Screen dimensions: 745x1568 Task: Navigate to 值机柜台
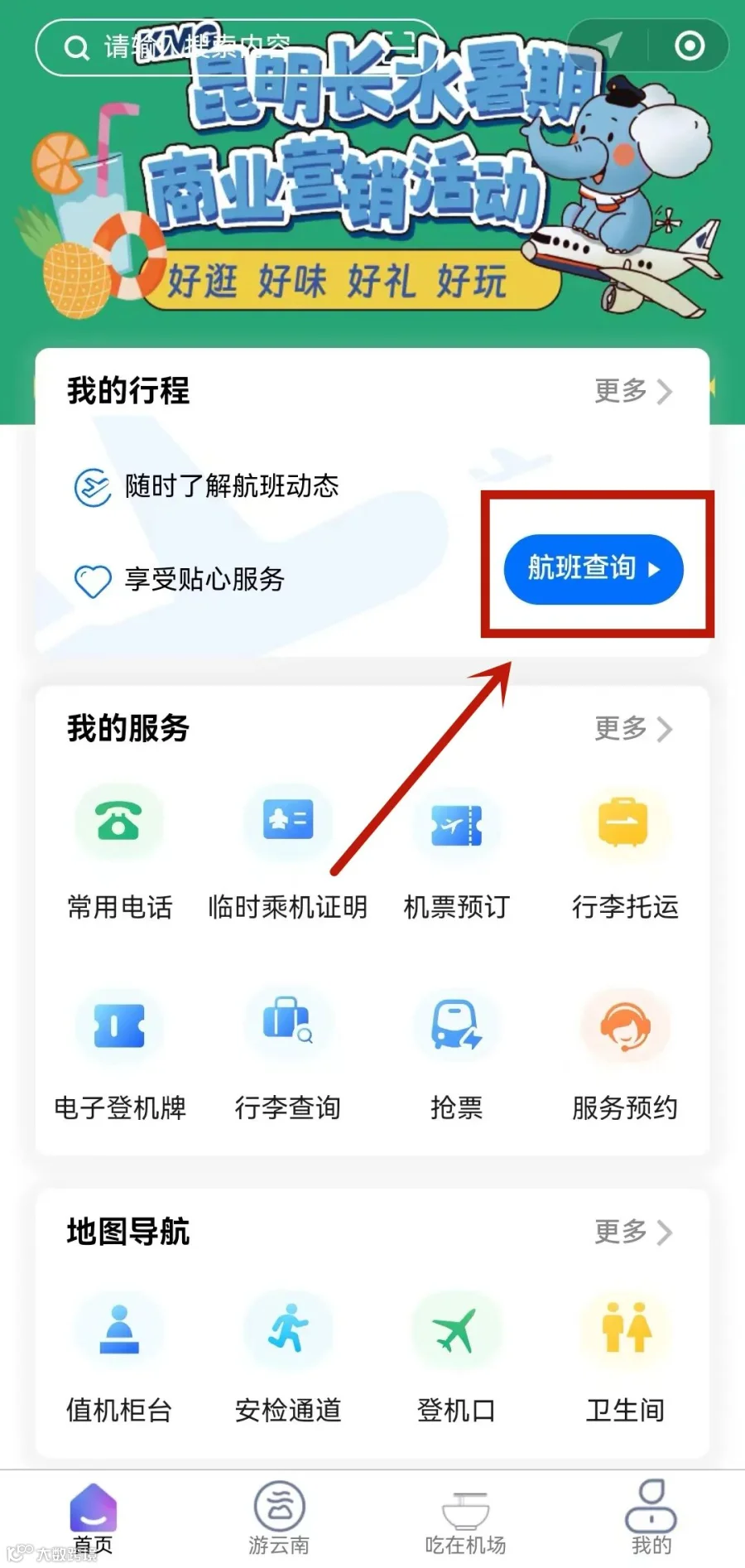119,1357
